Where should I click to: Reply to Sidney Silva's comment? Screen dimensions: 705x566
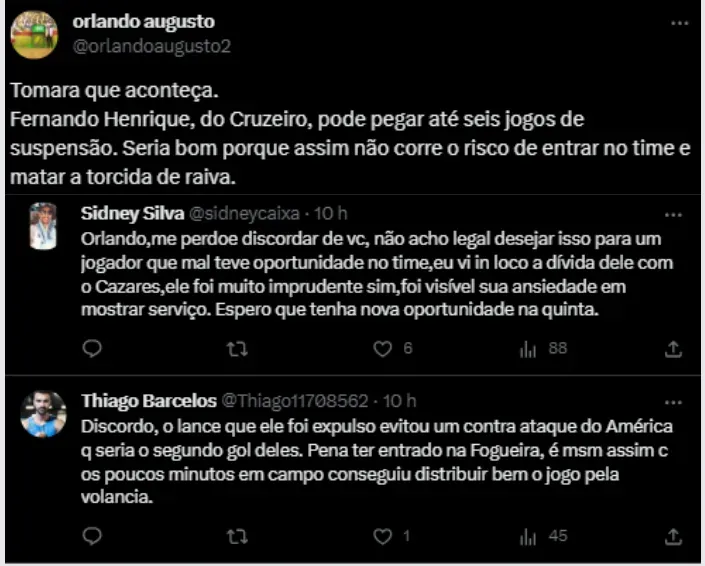91,349
